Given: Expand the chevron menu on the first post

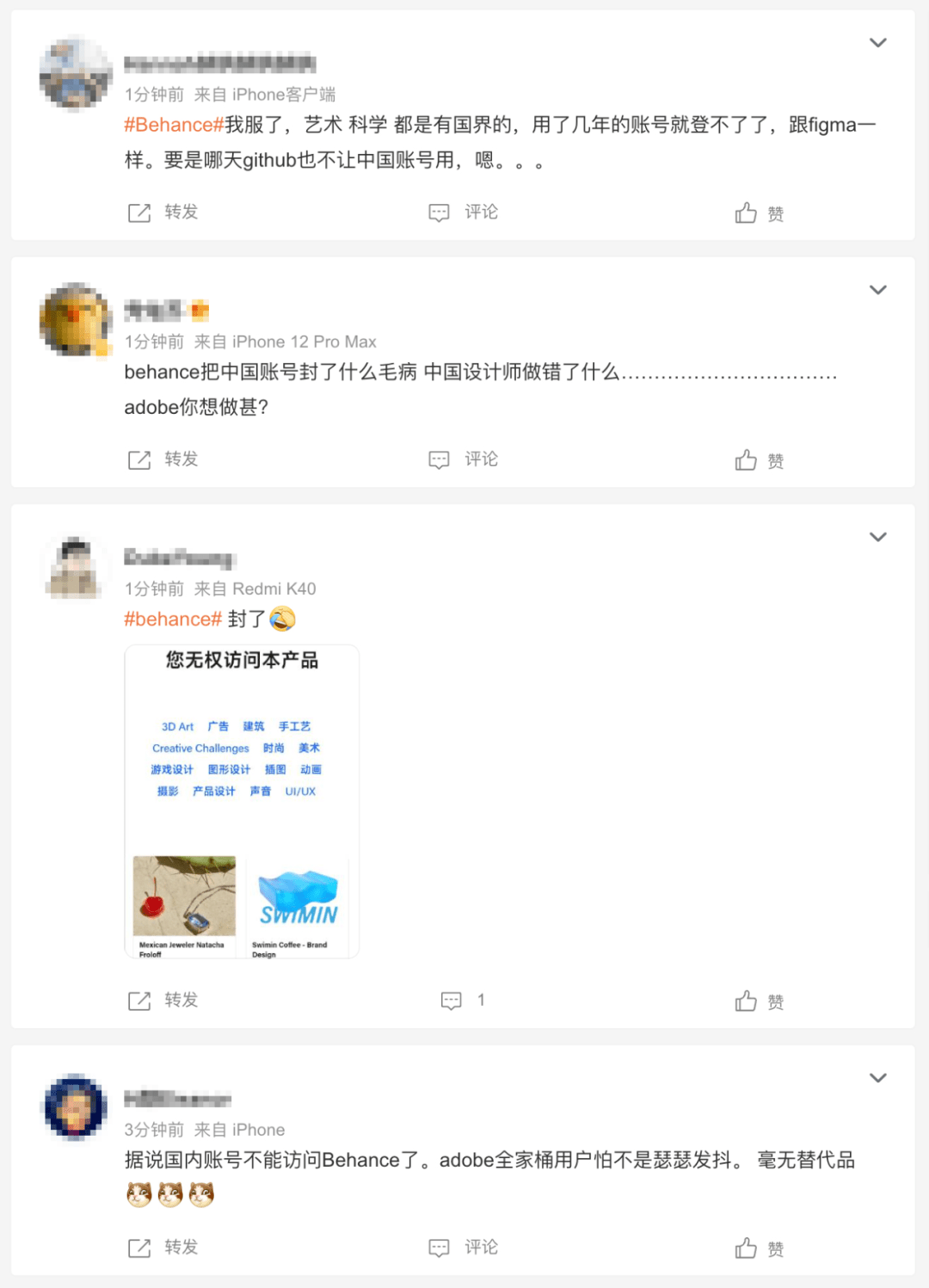Looking at the screenshot, I should click(x=877, y=41).
